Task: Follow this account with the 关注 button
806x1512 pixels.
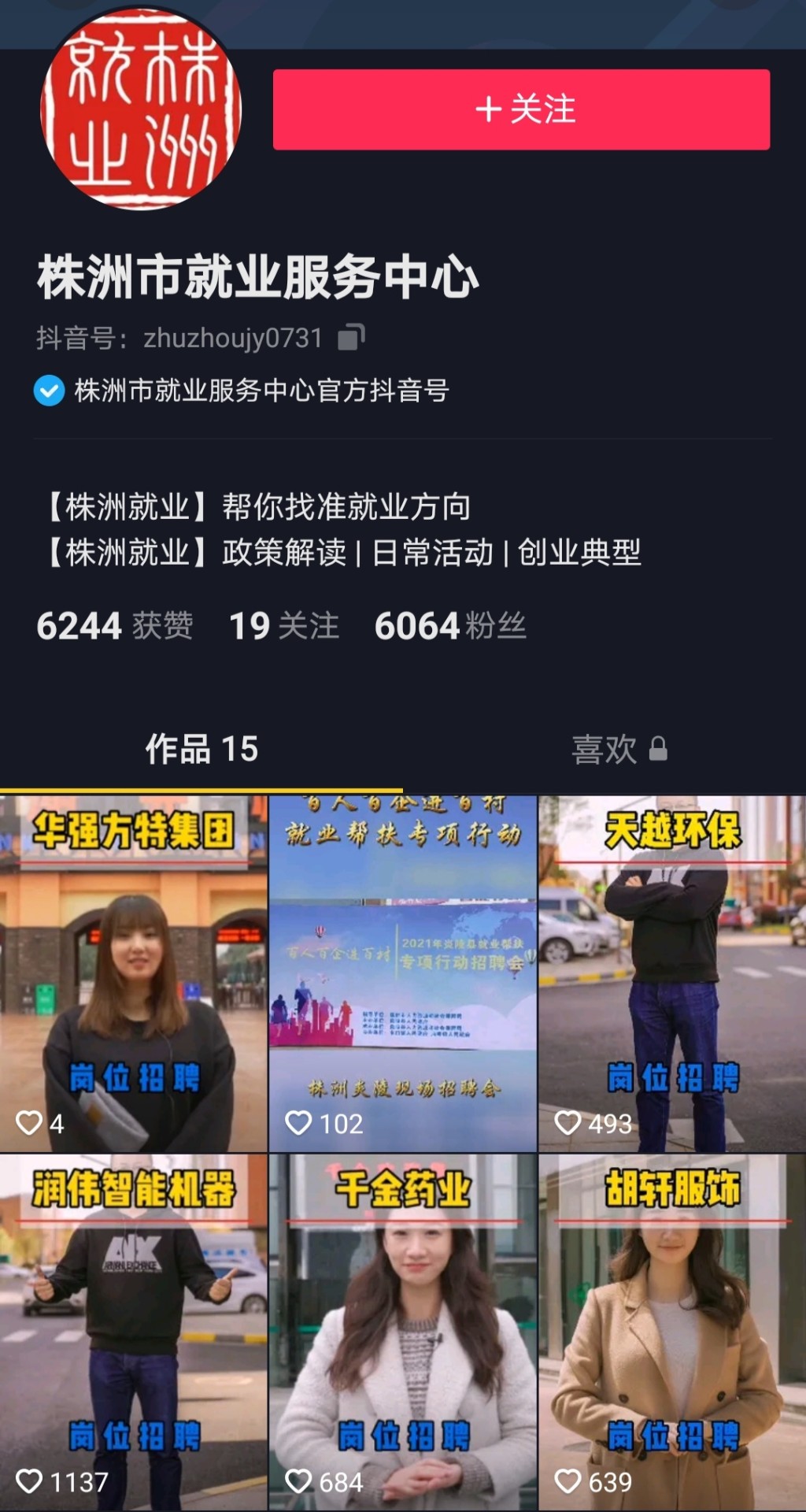Action: click(521, 109)
